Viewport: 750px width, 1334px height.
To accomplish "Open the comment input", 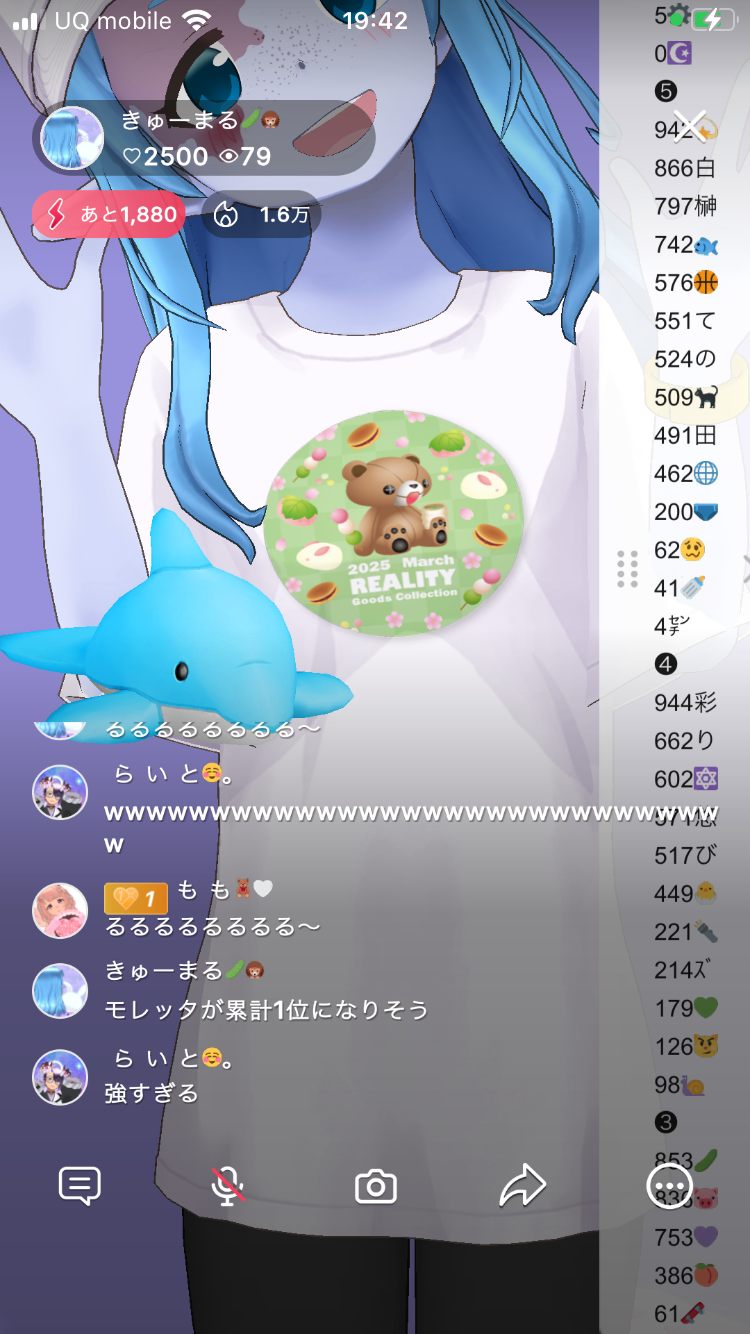I will point(80,1186).
